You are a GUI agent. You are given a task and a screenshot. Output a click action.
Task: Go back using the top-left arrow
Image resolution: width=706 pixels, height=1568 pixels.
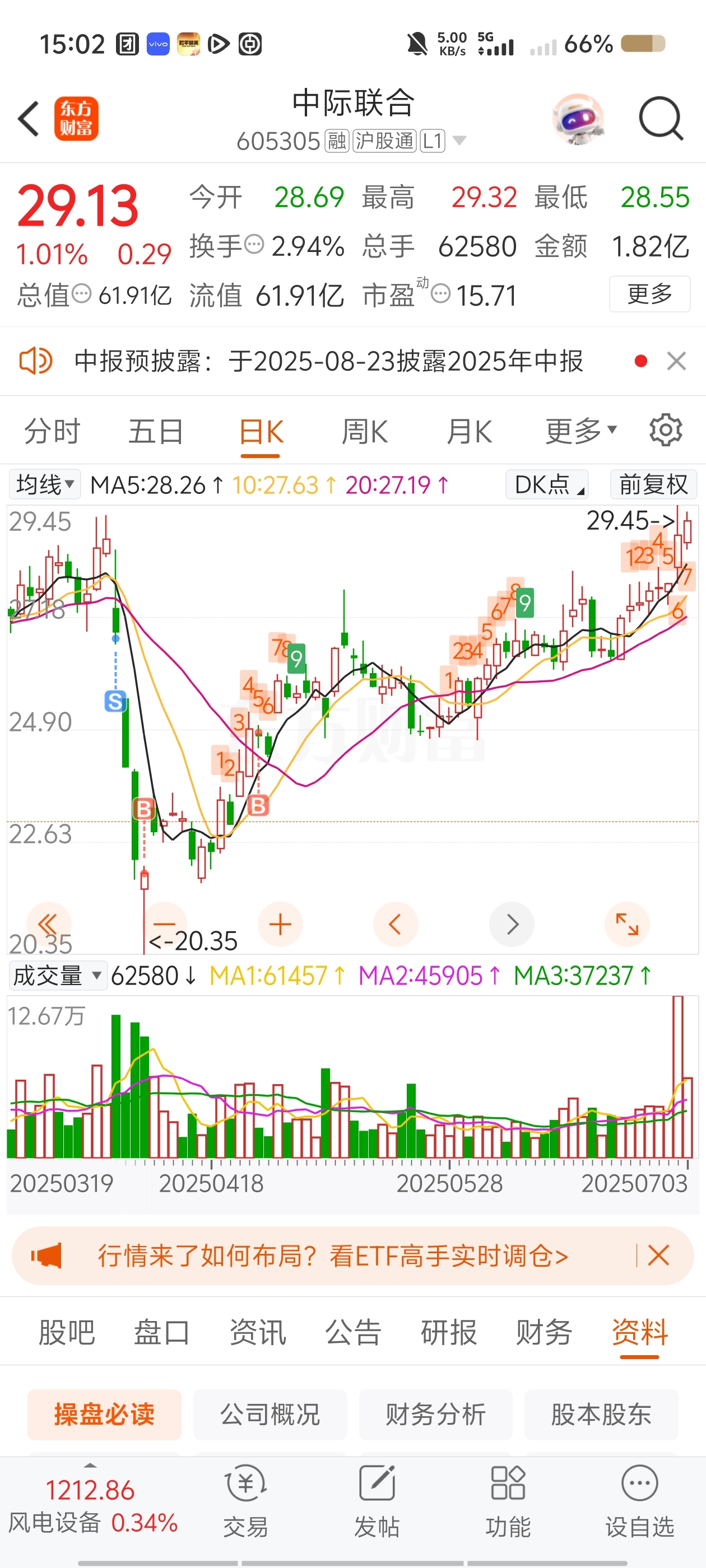tap(29, 119)
